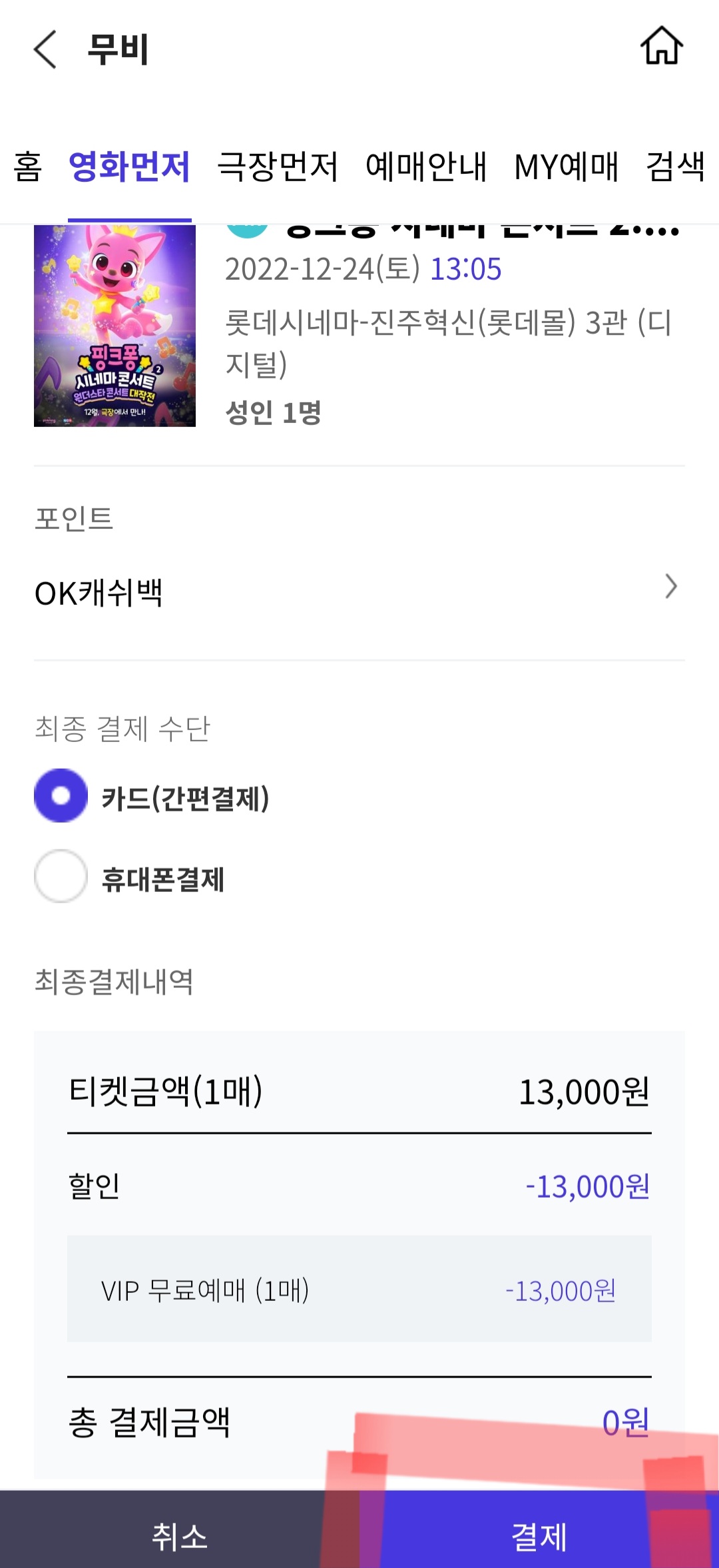Choose 휴대폰결제 as payment method

(x=130, y=878)
